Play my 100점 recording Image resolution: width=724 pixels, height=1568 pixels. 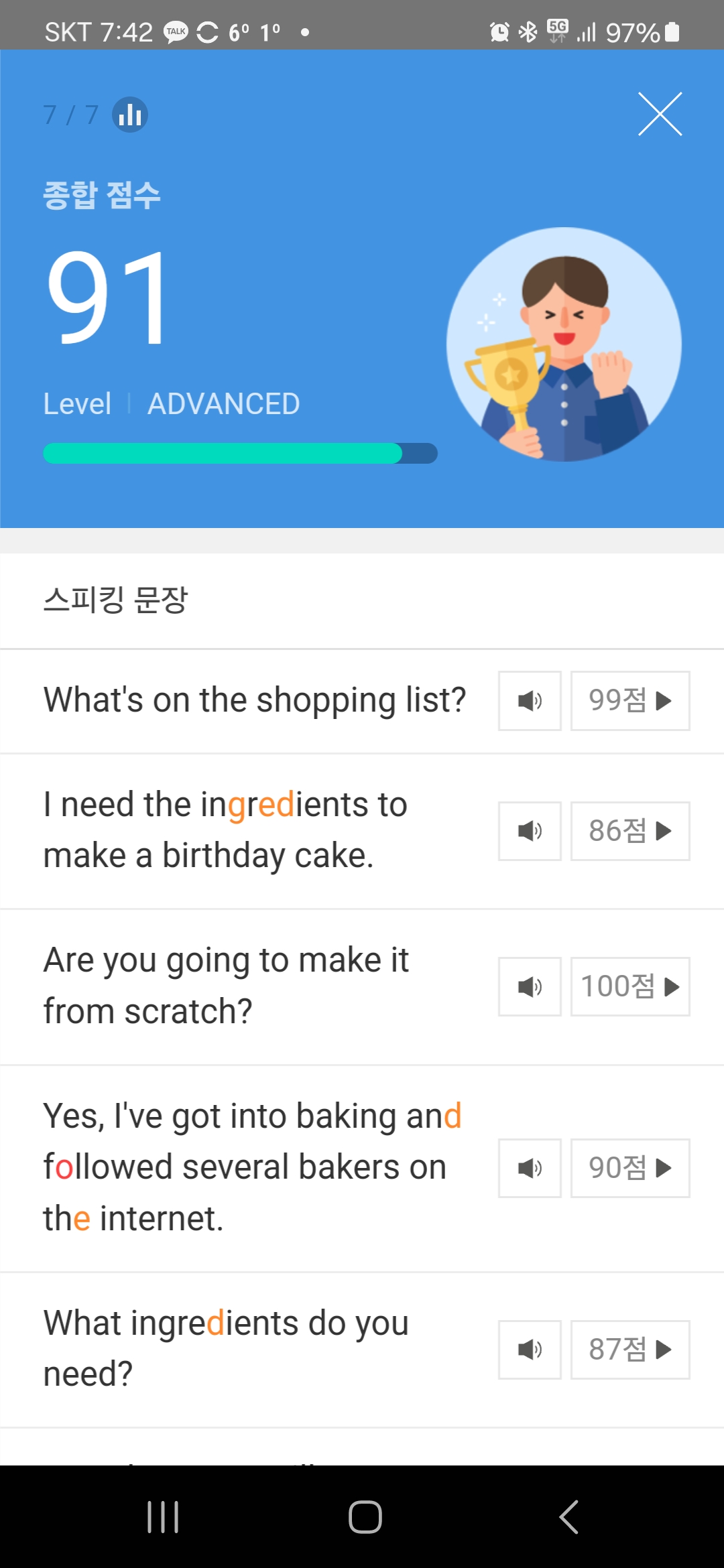tap(630, 986)
